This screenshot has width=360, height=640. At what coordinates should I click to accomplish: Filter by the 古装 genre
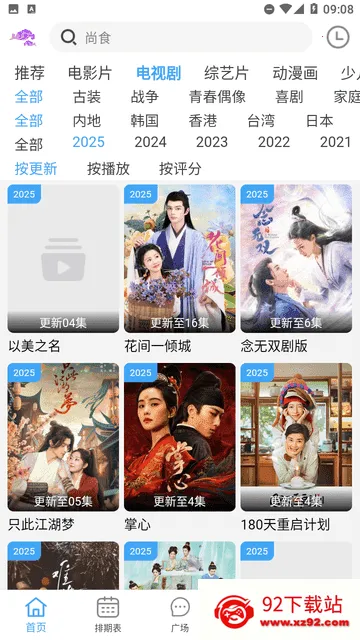pos(87,97)
